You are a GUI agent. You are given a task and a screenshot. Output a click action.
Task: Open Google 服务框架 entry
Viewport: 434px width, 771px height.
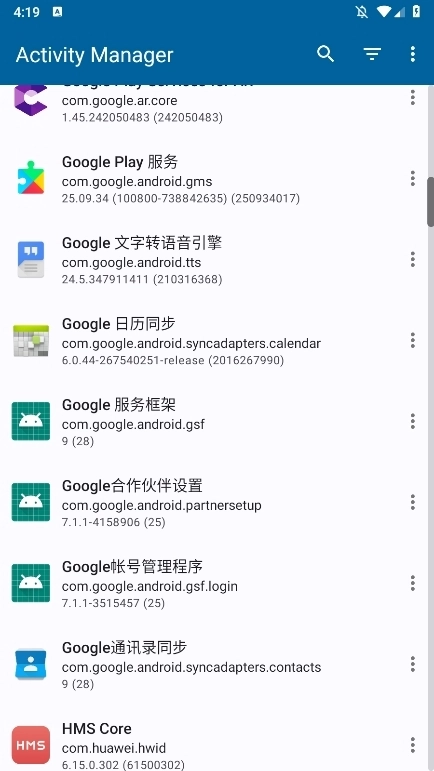point(206,422)
